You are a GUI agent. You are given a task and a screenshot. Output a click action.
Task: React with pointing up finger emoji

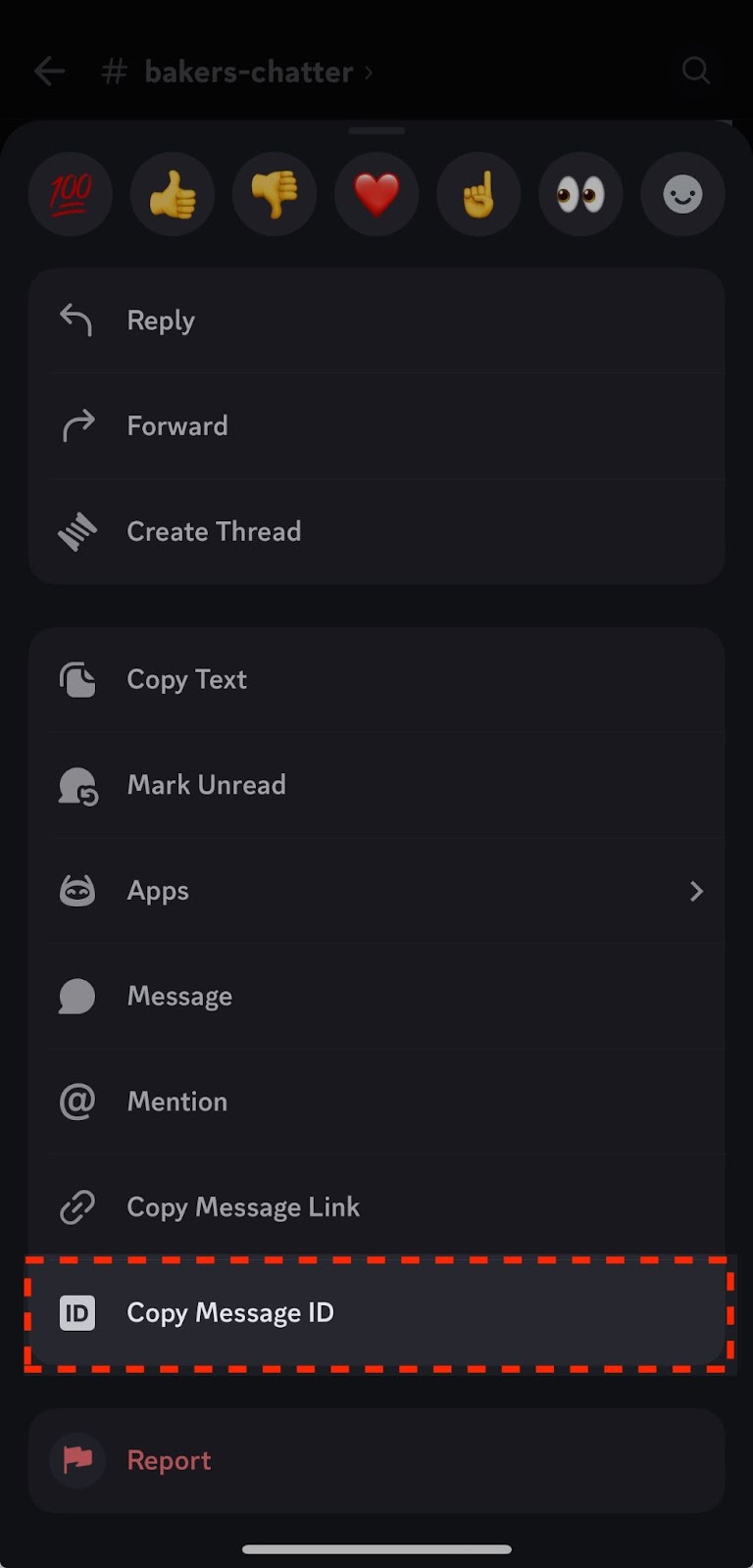pyautogui.click(x=478, y=194)
